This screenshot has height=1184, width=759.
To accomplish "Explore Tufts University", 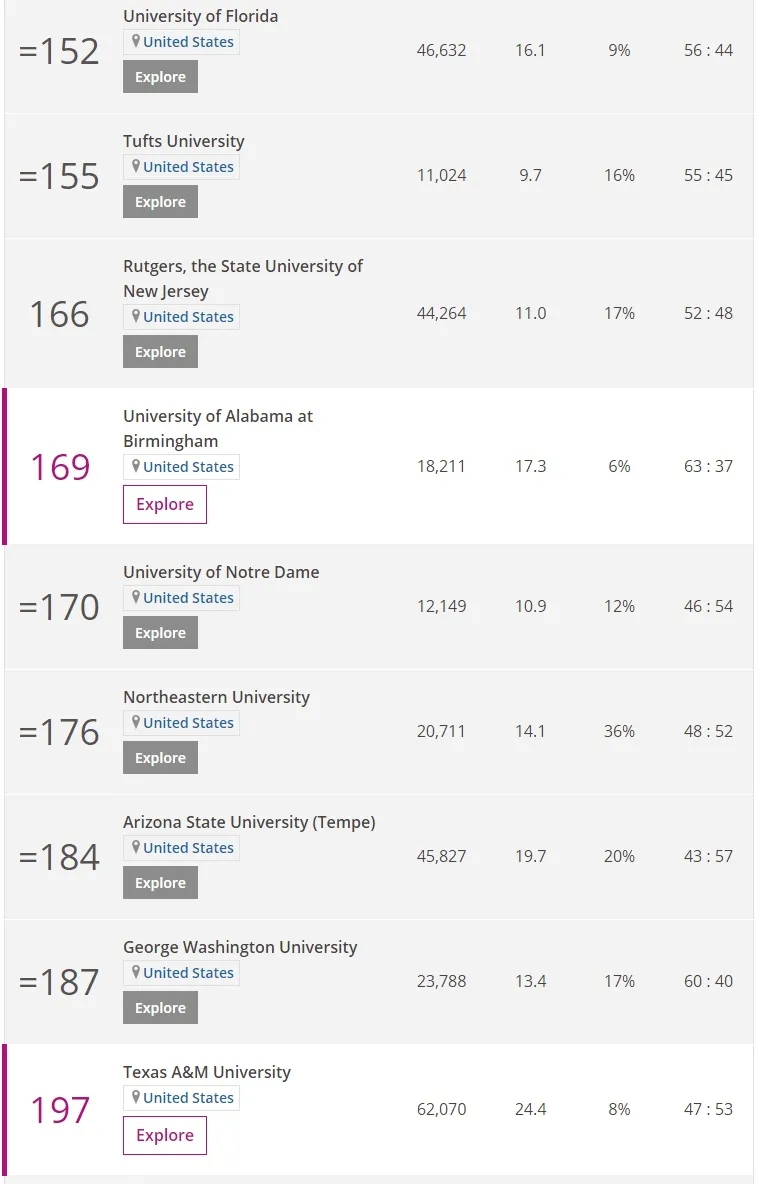I will 160,202.
